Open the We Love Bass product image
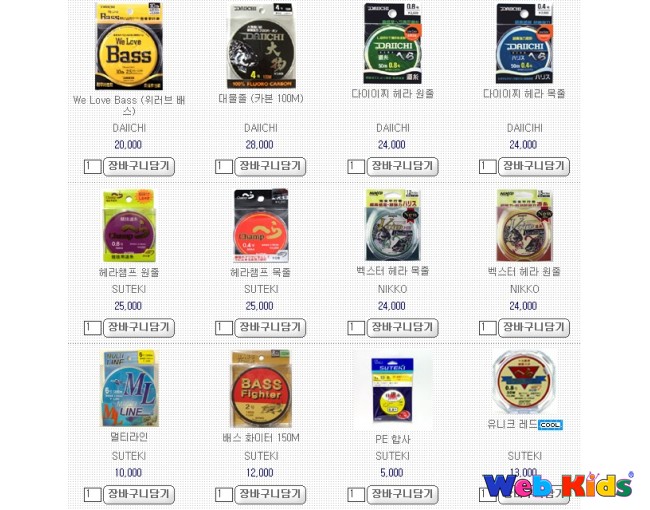Image resolution: width=650 pixels, height=510 pixels. [128, 47]
